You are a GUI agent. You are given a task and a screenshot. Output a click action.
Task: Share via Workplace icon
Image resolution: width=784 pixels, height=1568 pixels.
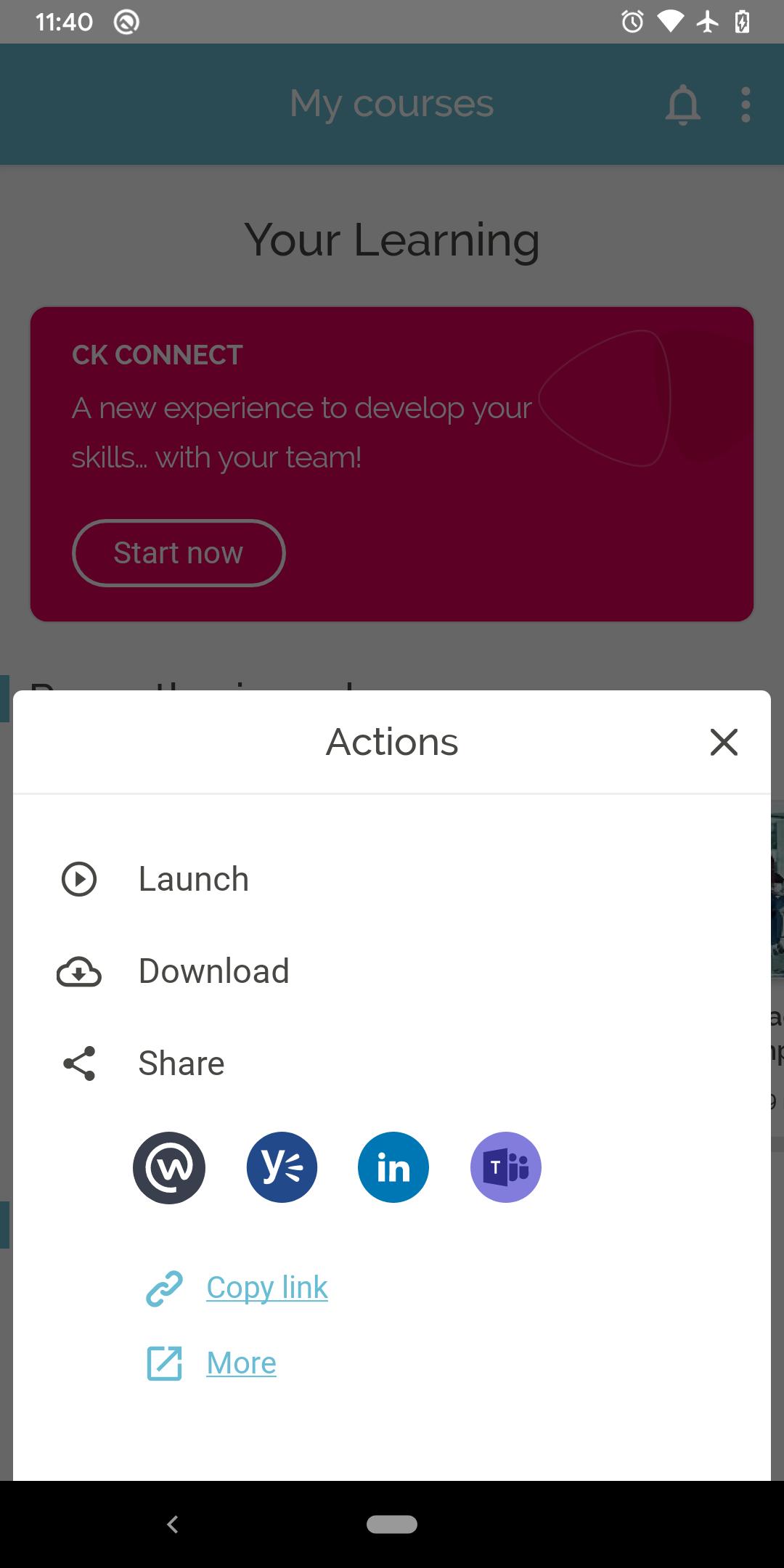pos(169,1167)
